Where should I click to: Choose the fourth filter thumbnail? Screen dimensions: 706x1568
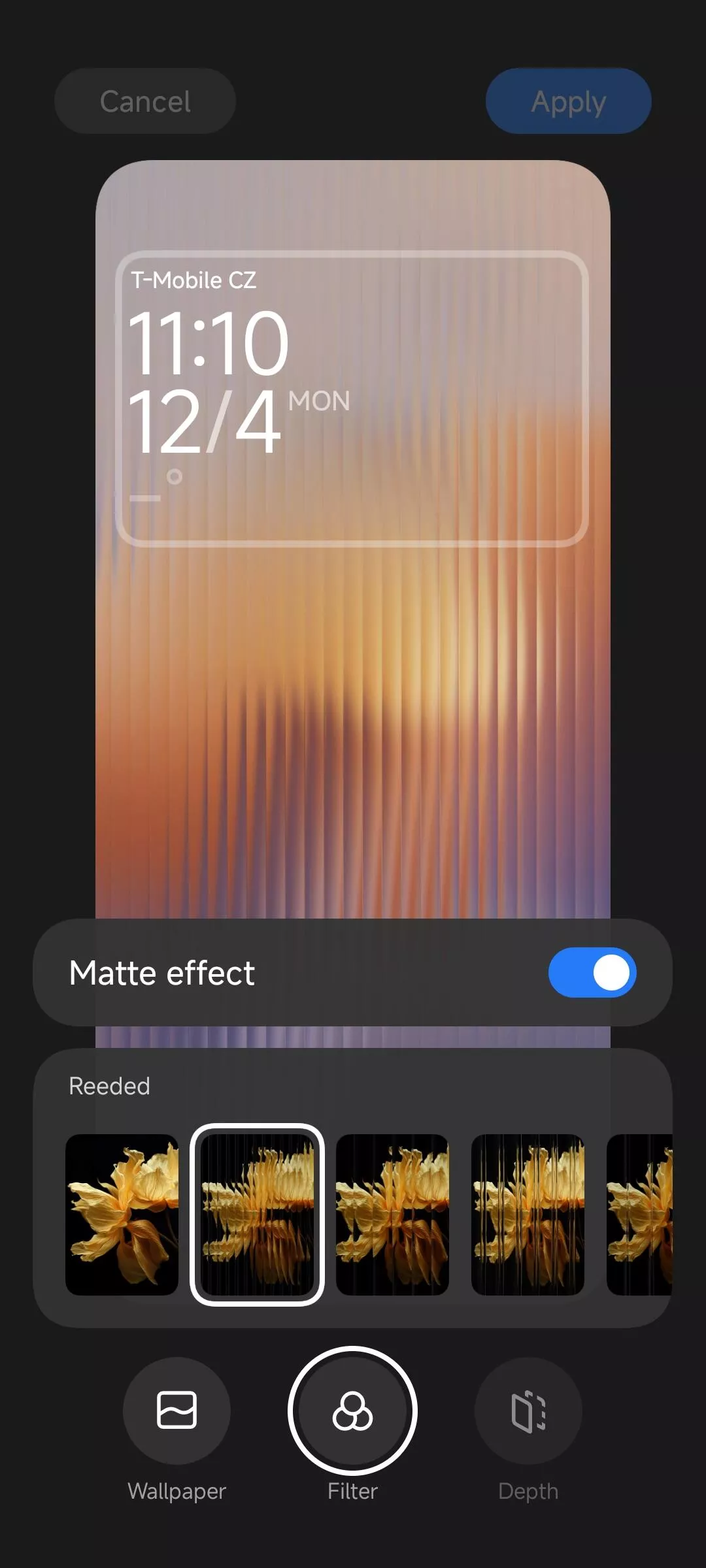tap(528, 1215)
